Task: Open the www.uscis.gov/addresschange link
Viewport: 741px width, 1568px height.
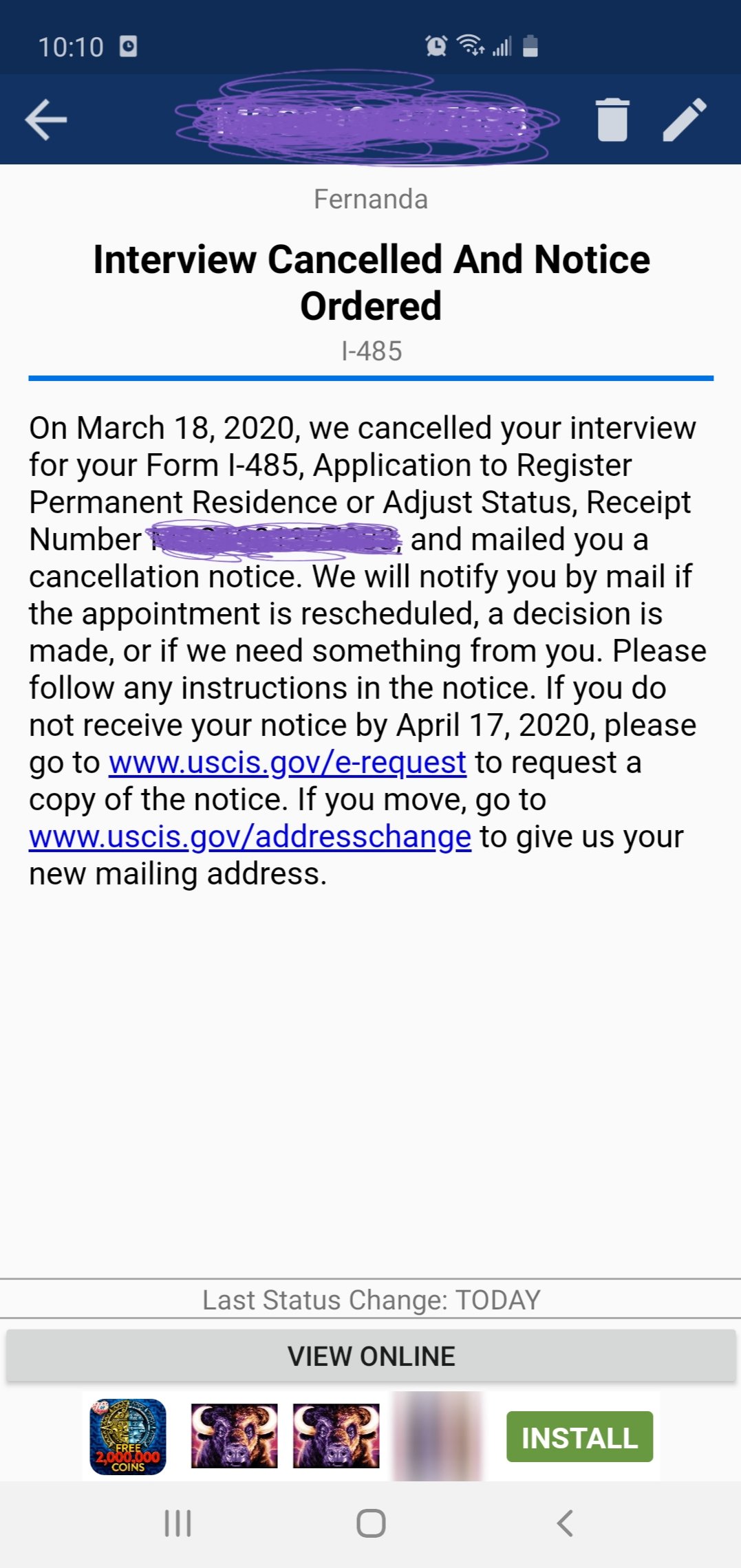Action: tap(250, 836)
